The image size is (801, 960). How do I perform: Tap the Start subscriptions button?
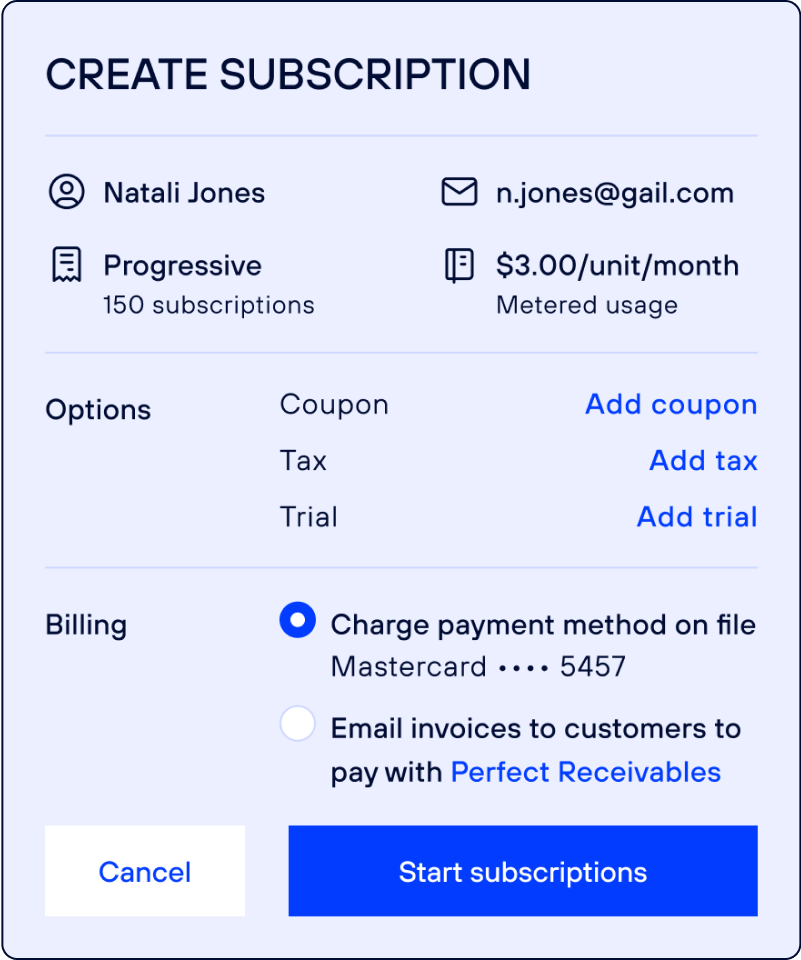coord(523,871)
